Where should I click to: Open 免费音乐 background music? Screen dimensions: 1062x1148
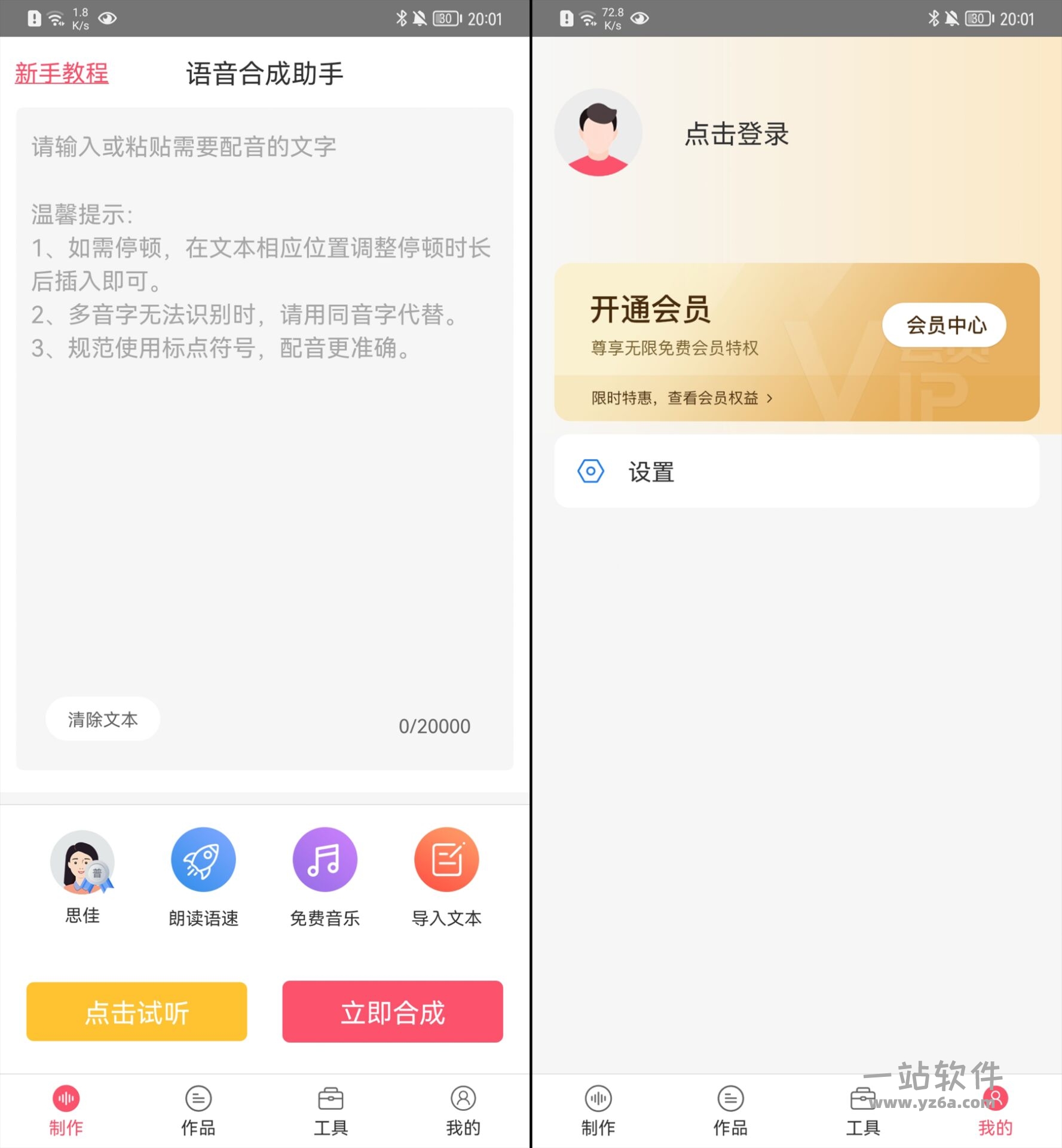[x=325, y=861]
